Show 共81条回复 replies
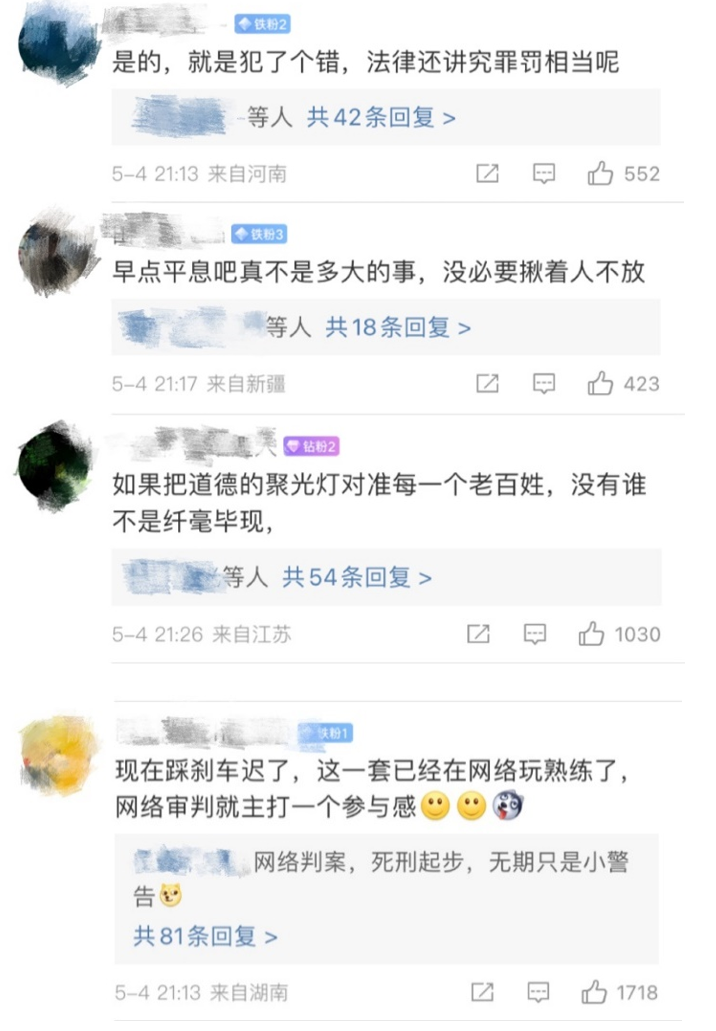 point(205,937)
